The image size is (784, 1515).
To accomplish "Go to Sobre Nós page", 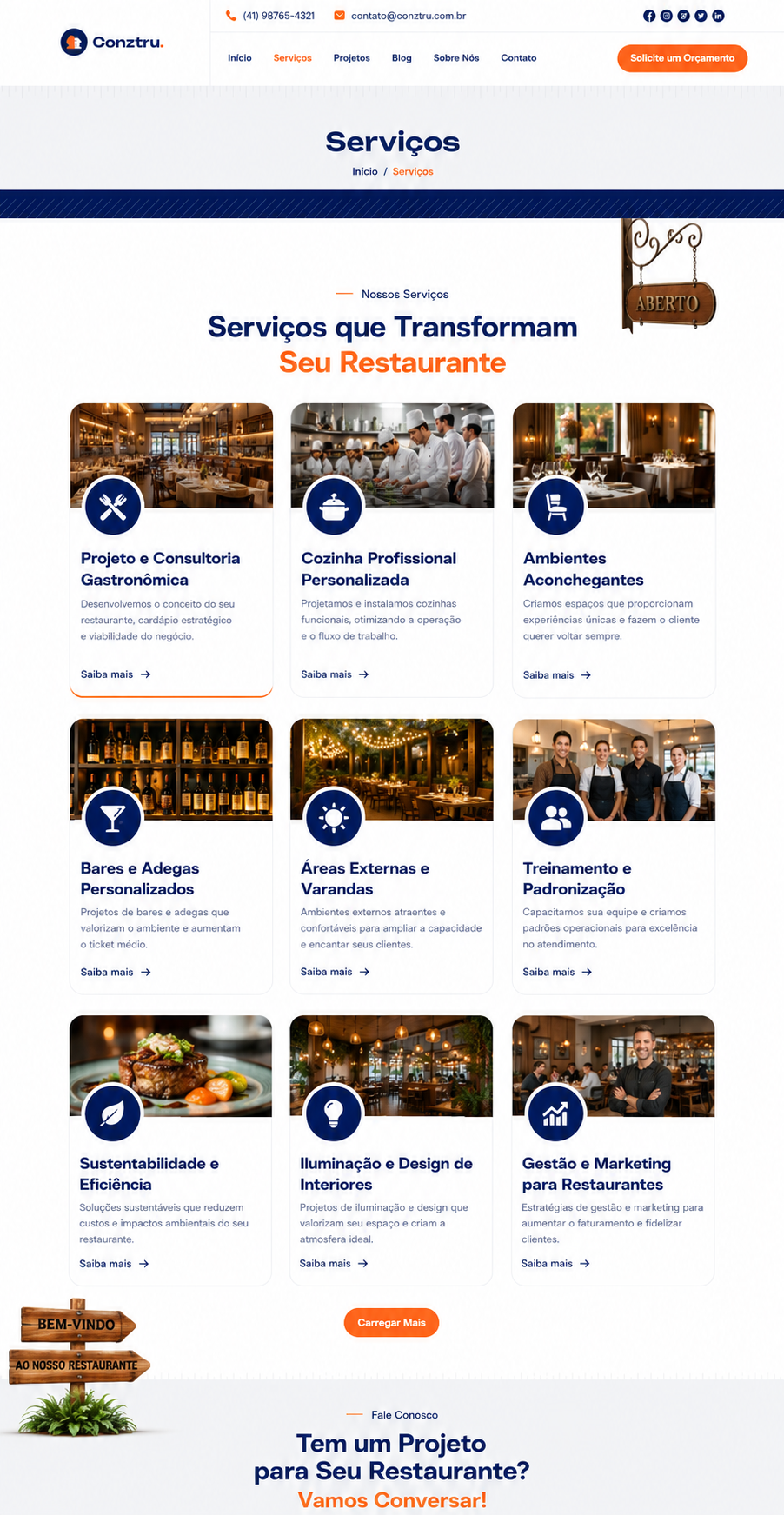I will [x=456, y=58].
